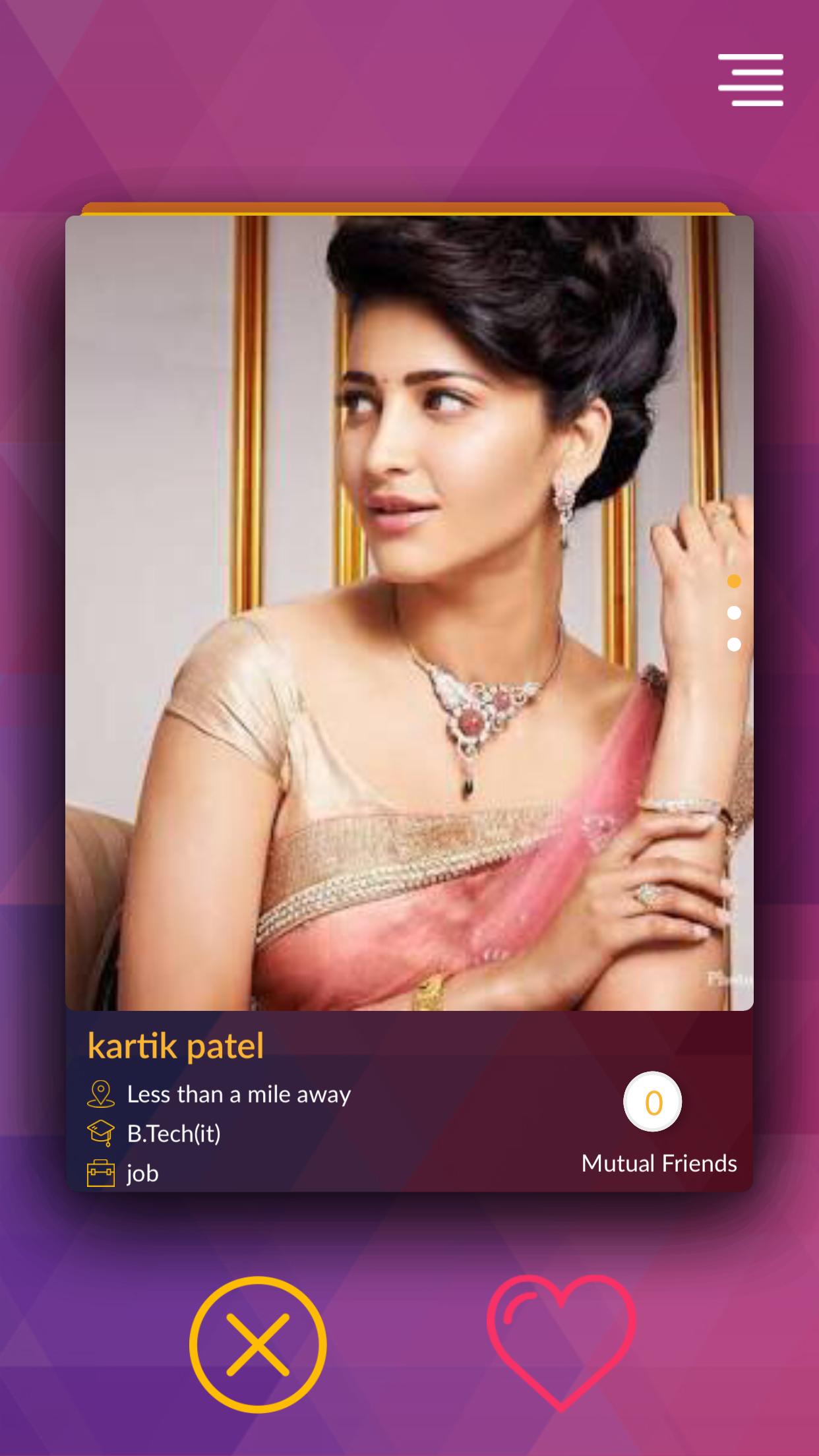
Task: Open the hamburger menu
Action: pos(750,80)
